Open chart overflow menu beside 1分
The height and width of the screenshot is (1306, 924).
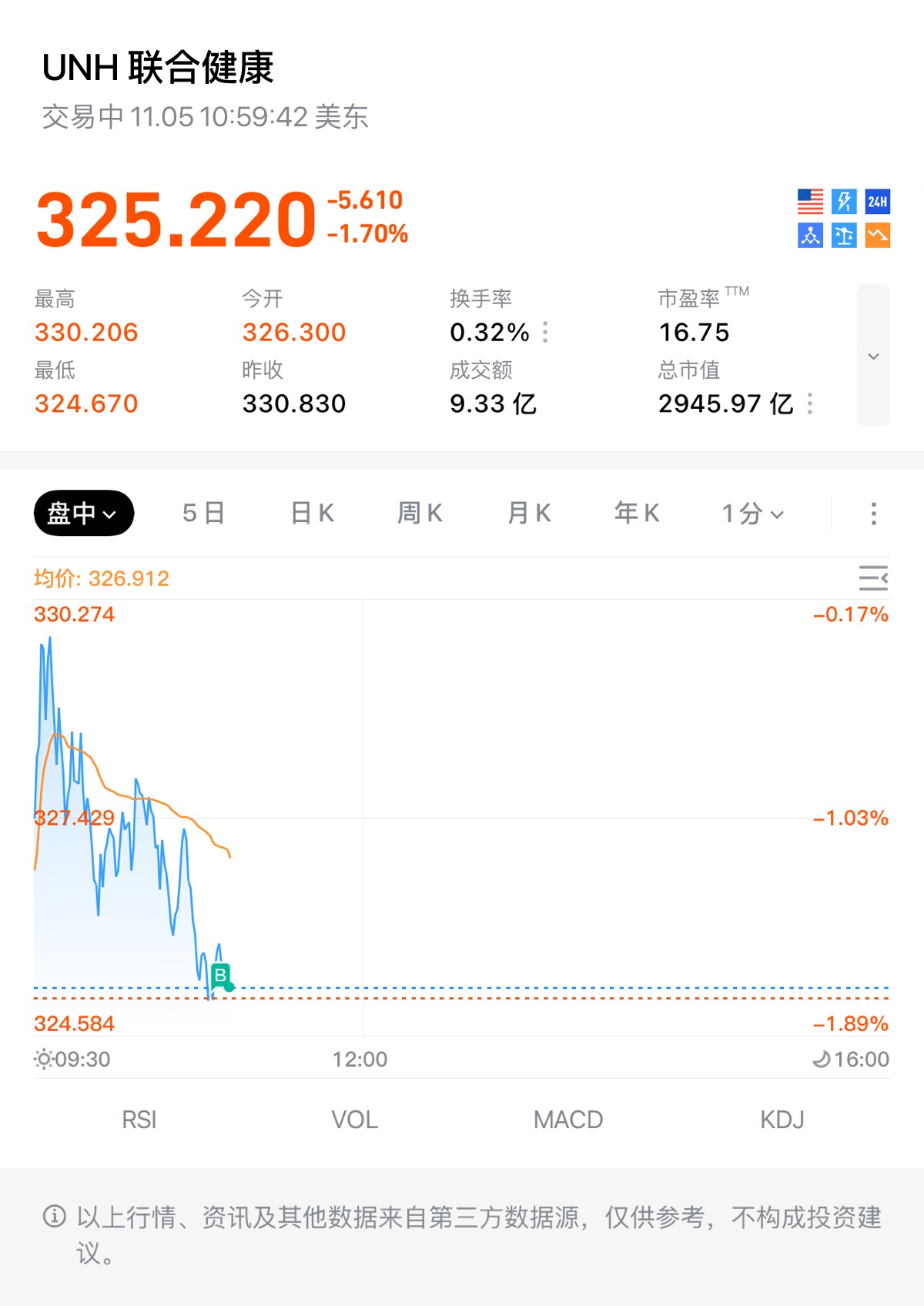click(x=873, y=514)
